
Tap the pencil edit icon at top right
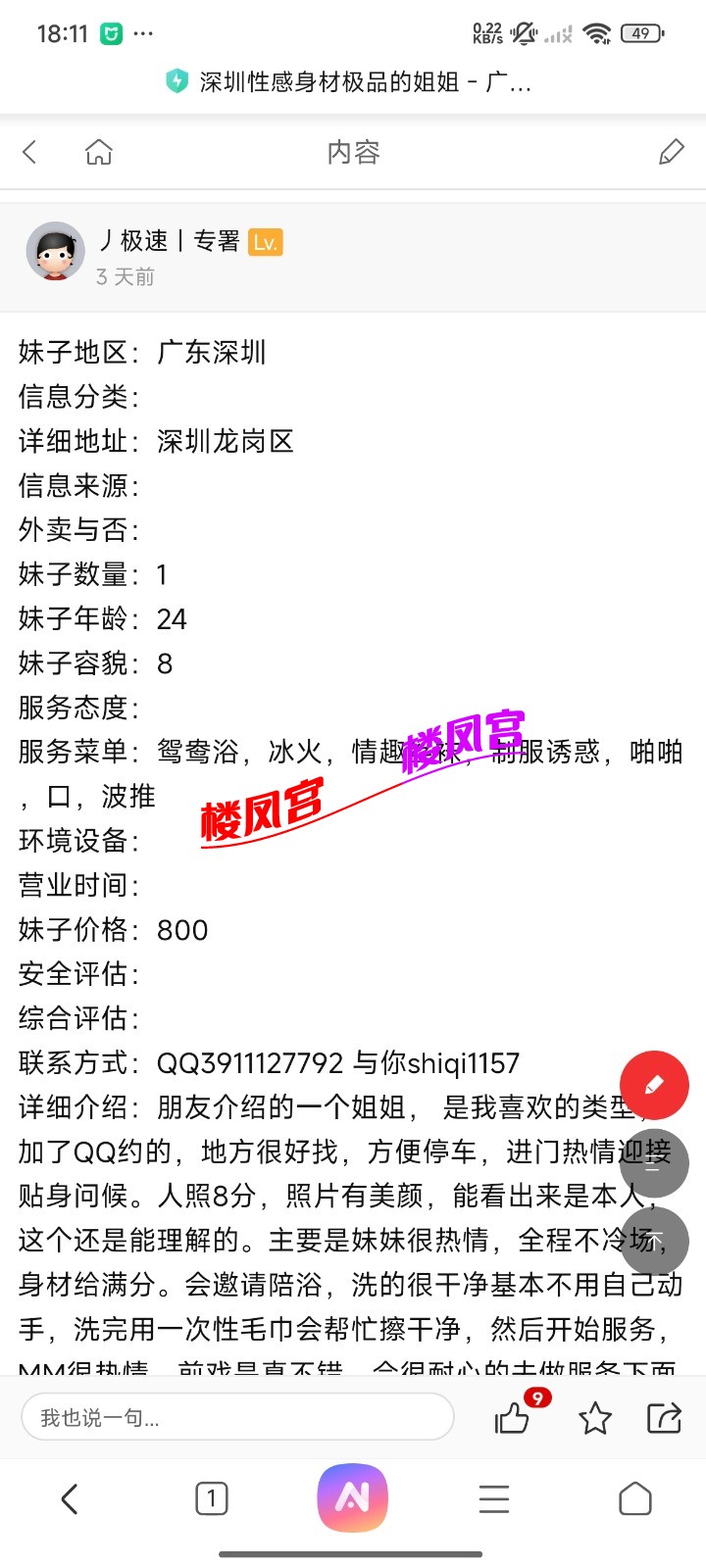(672, 152)
